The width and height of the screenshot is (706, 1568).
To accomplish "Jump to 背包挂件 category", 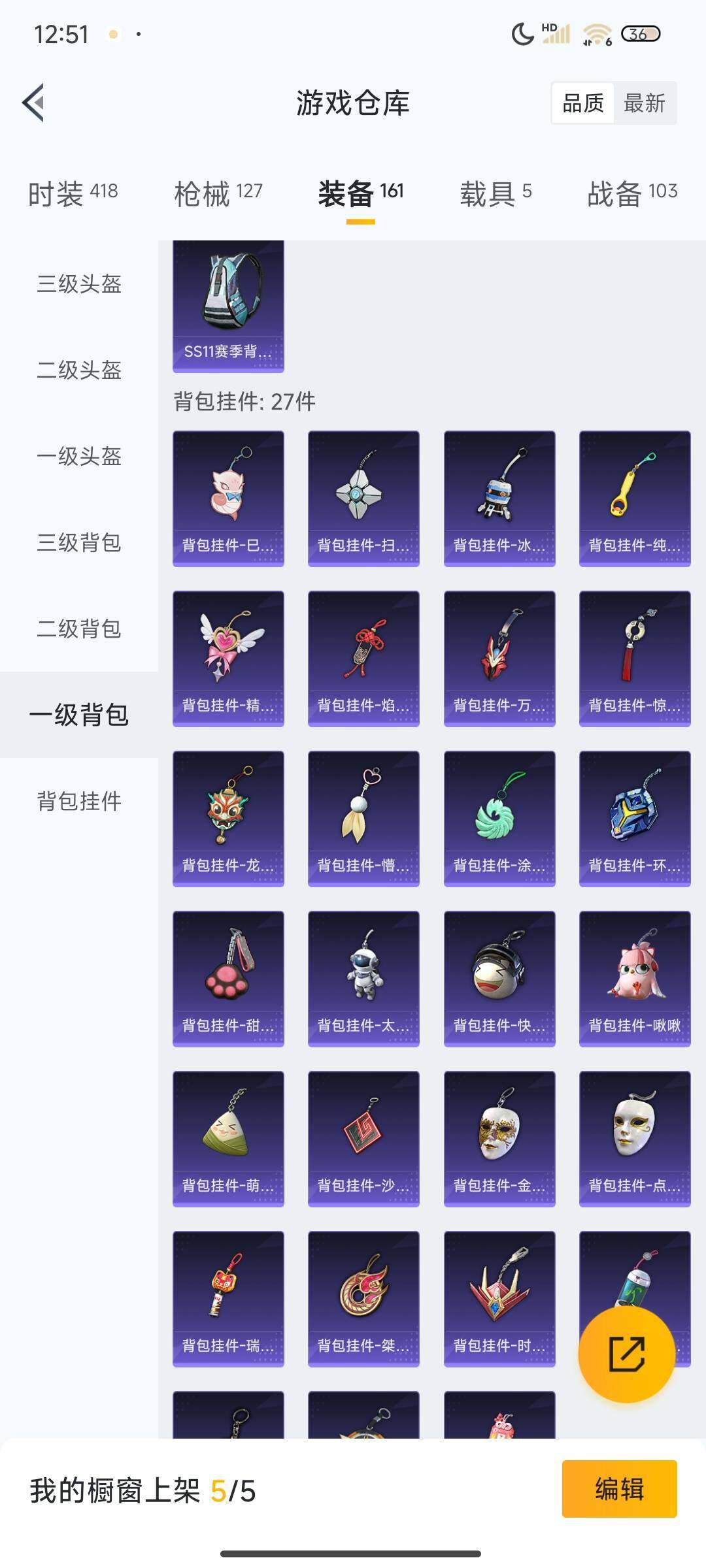I will (x=79, y=801).
